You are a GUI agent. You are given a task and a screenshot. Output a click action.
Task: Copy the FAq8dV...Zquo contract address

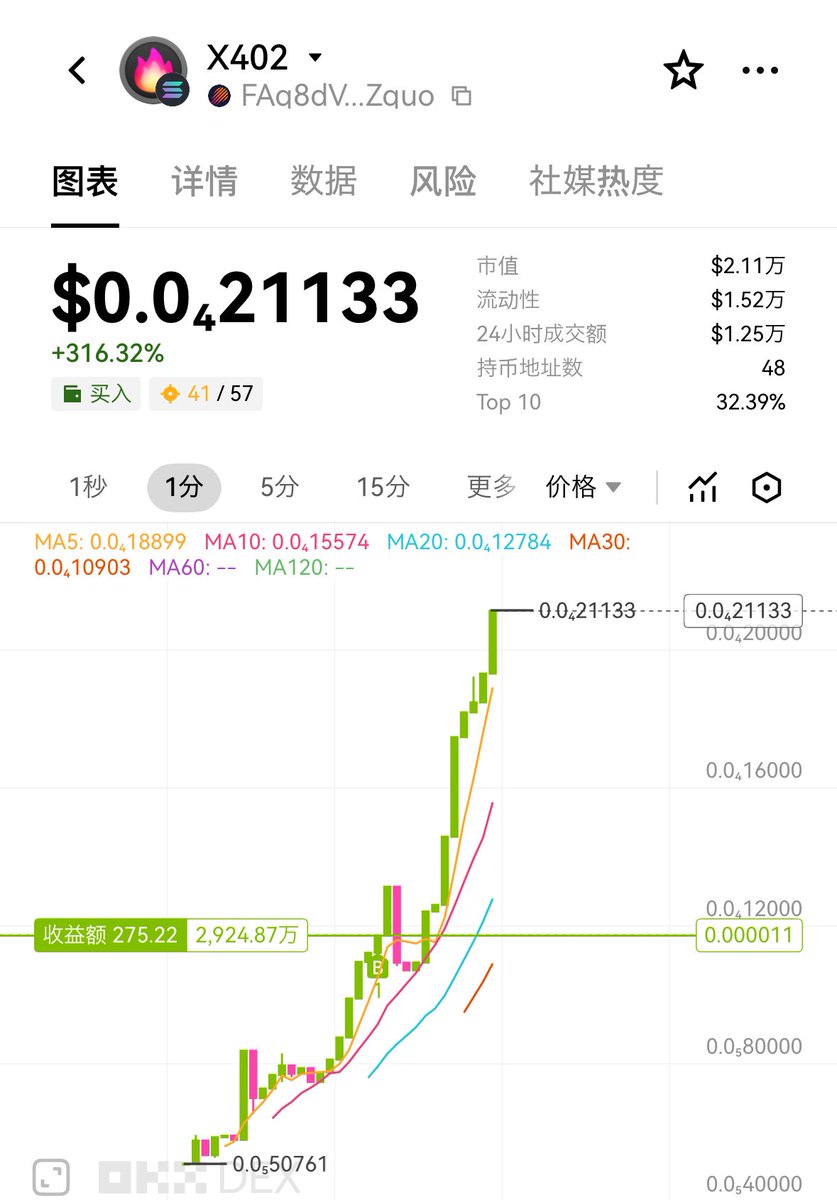(461, 96)
